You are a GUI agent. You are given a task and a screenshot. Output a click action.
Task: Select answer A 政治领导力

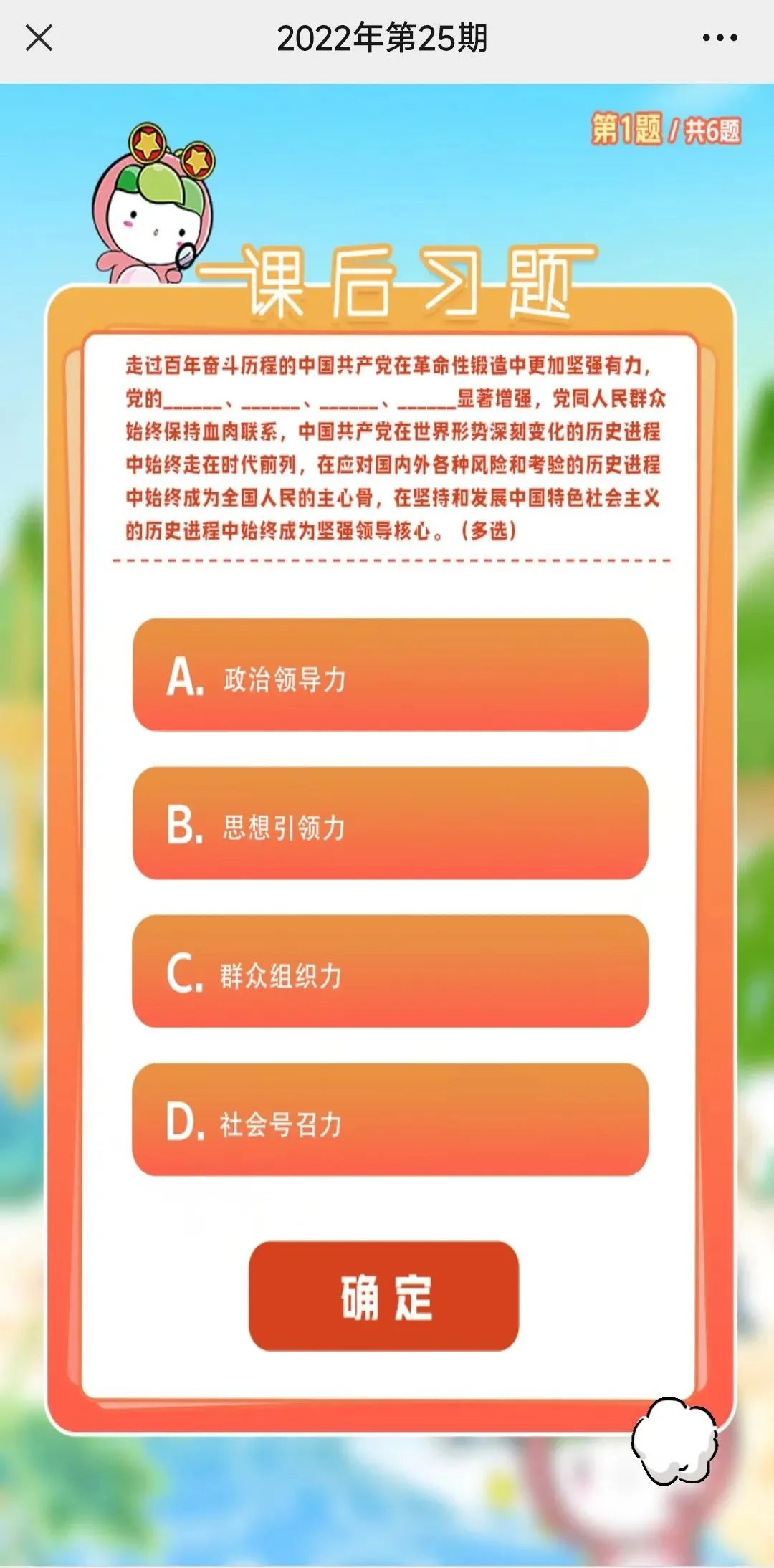pyautogui.click(x=391, y=675)
